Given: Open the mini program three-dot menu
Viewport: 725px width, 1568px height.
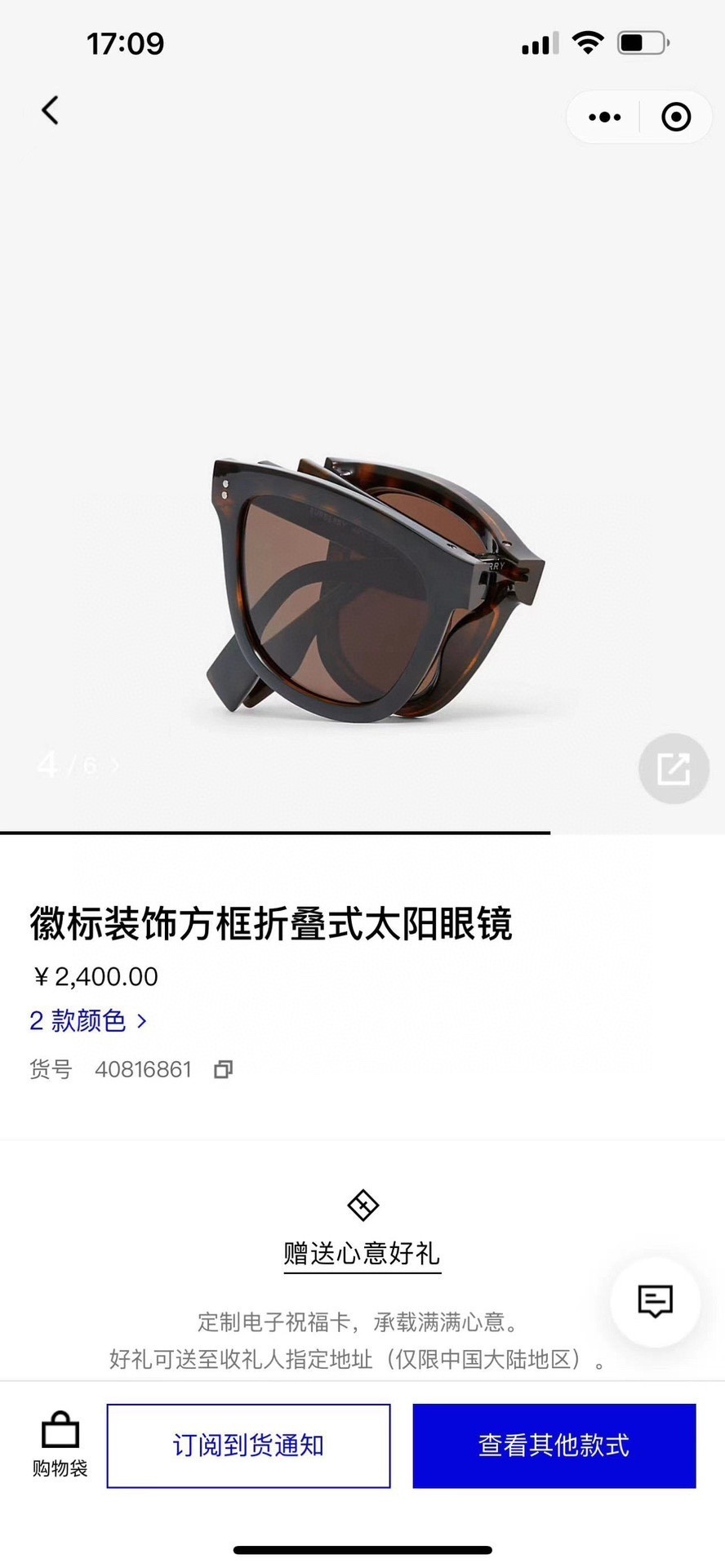Looking at the screenshot, I should click(604, 118).
